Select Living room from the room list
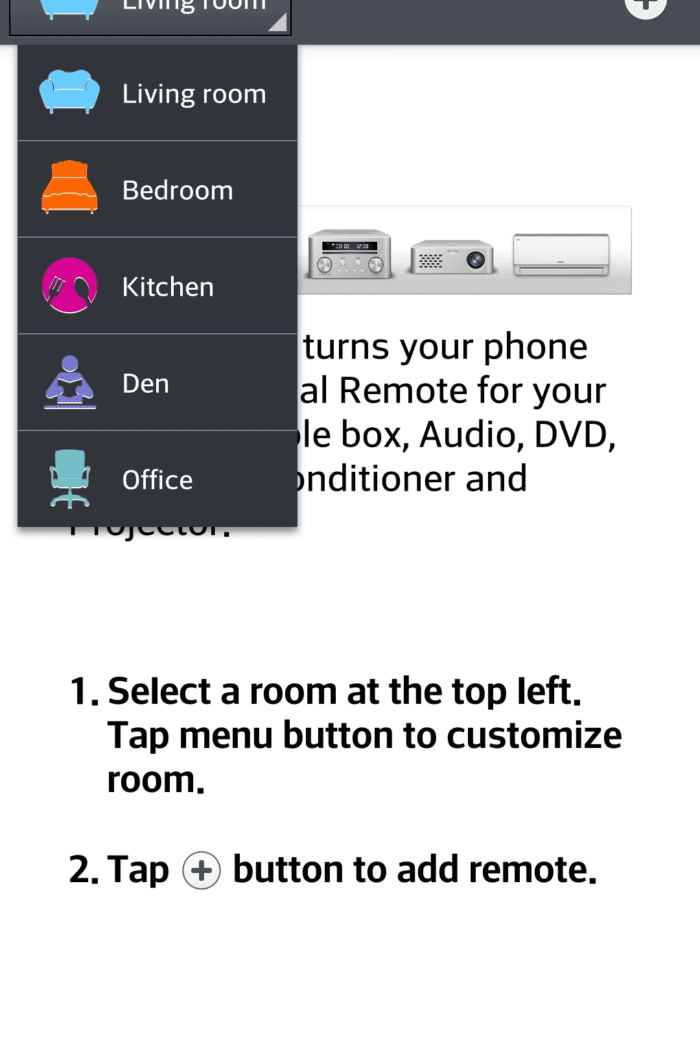 157,94
